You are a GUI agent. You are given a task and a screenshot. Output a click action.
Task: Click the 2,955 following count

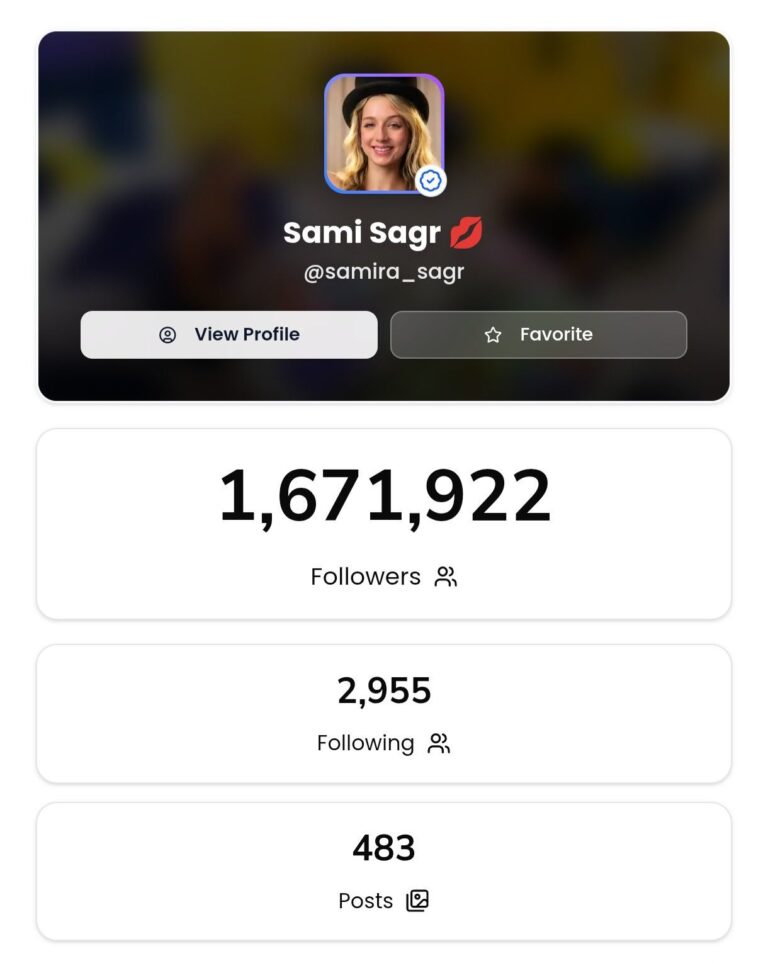tap(384, 691)
